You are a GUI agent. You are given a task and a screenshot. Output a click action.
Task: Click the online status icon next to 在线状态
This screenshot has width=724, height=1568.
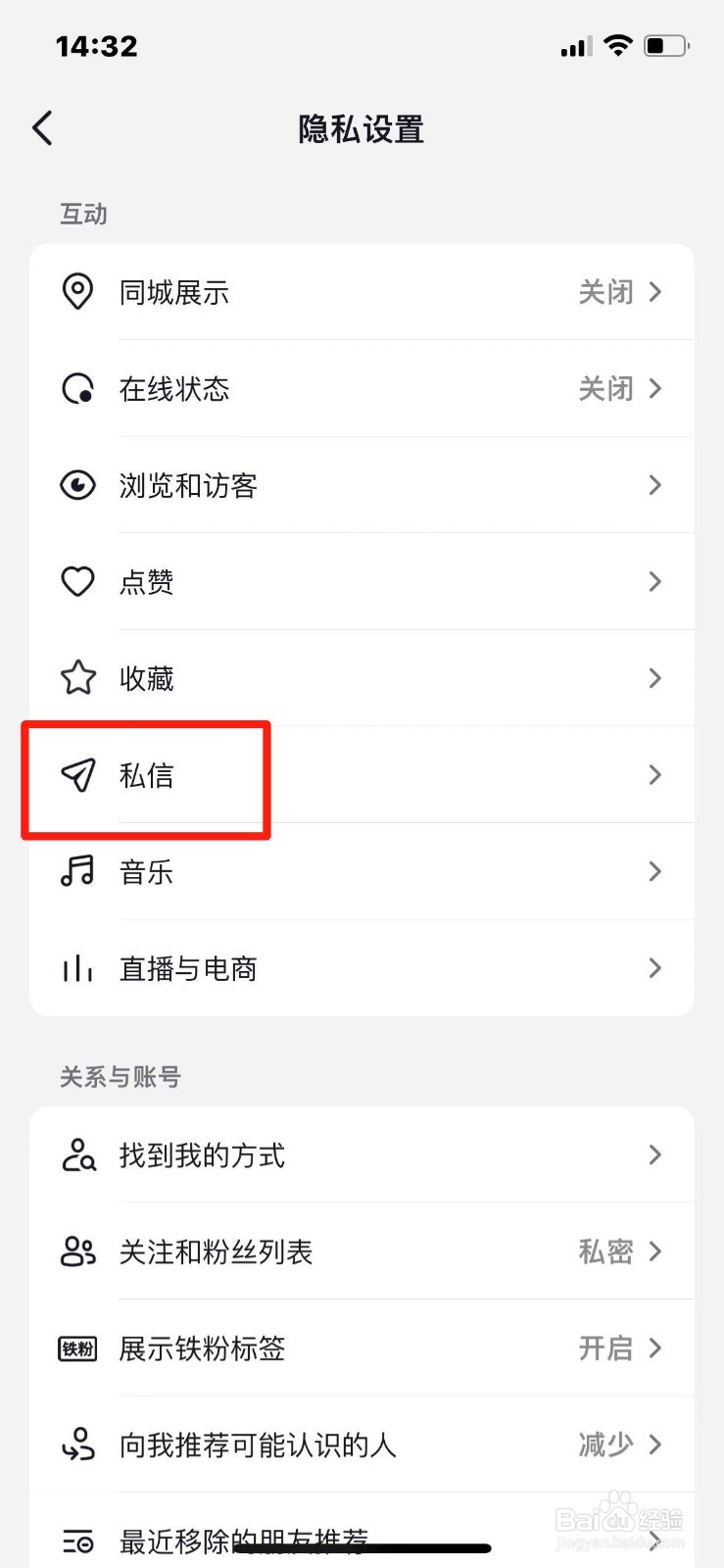(77, 388)
